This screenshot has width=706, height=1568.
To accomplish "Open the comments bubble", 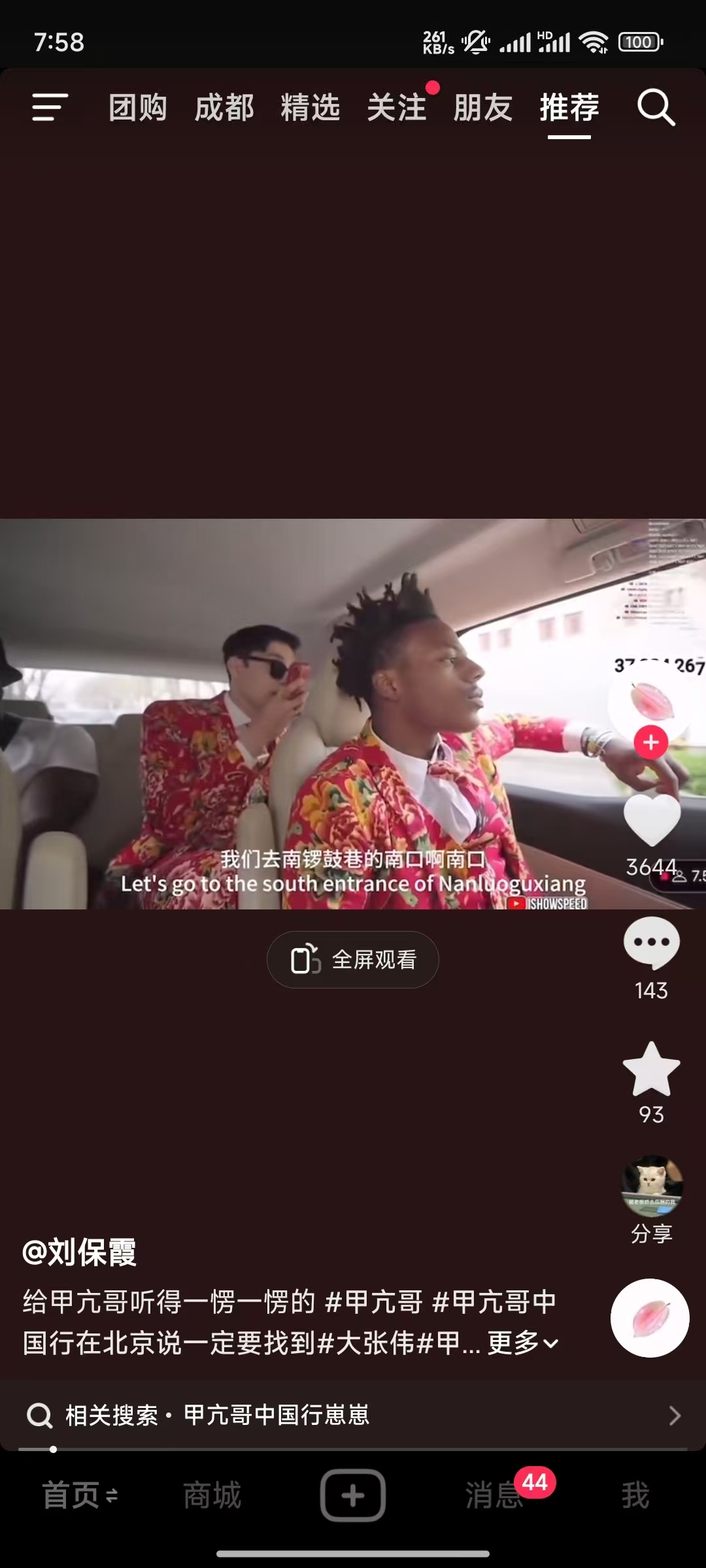I will [x=652, y=943].
